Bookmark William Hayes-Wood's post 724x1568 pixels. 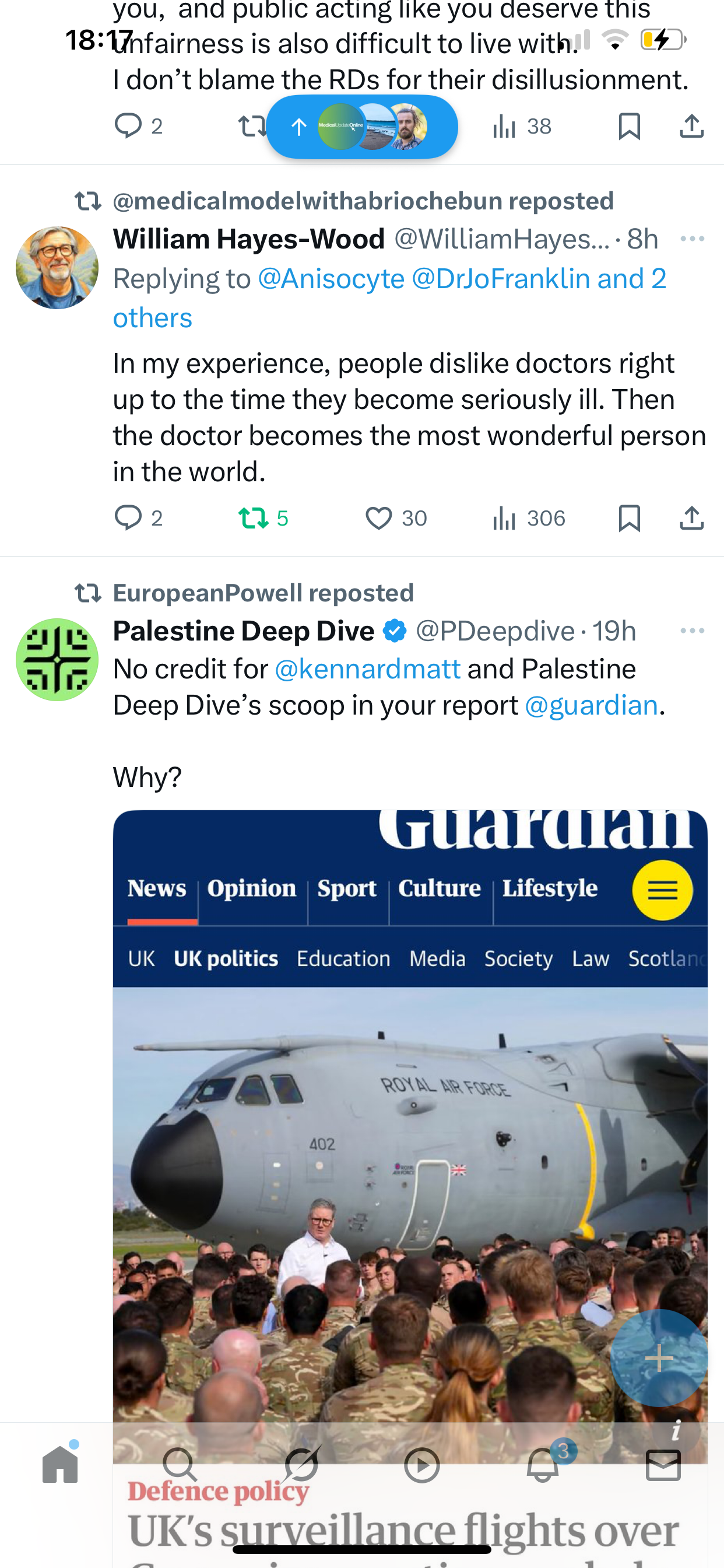click(x=628, y=518)
